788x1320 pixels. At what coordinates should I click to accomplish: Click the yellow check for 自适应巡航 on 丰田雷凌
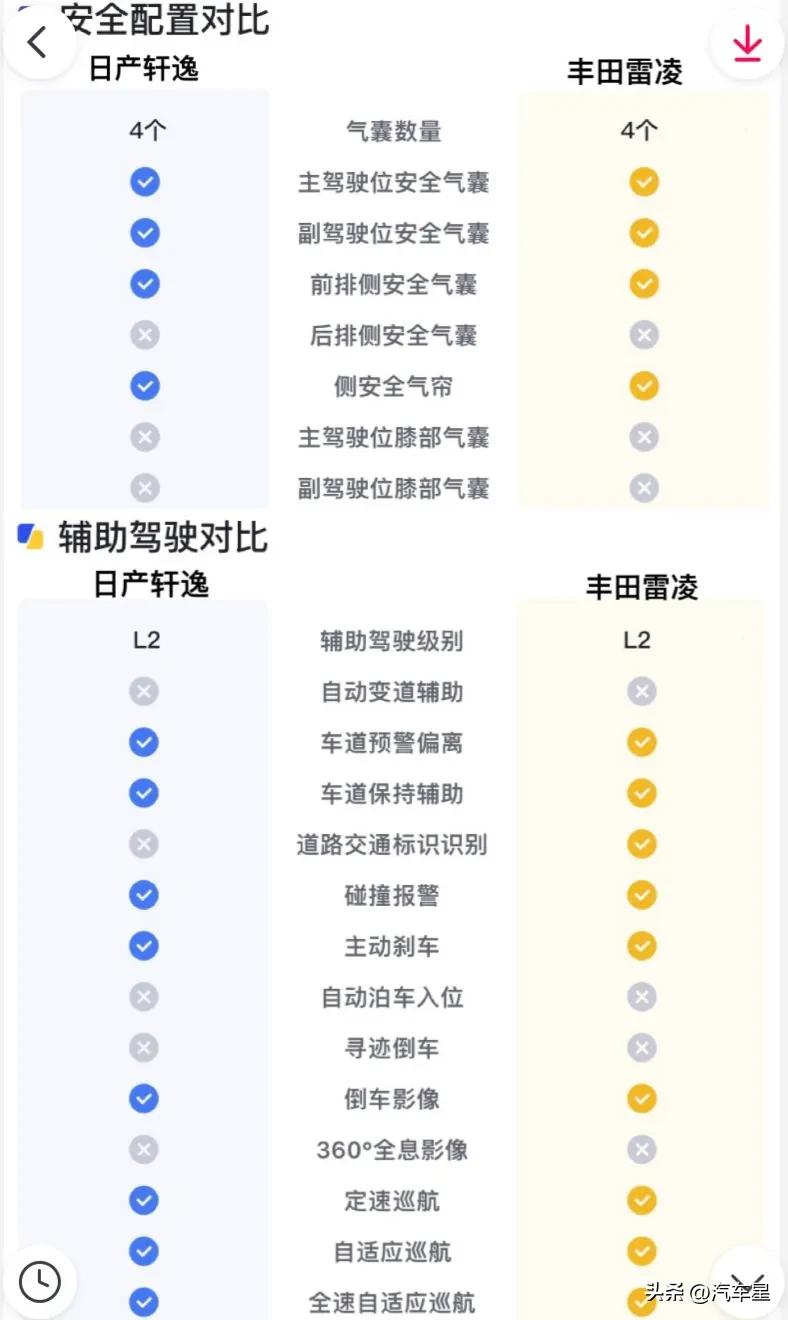coord(642,1251)
